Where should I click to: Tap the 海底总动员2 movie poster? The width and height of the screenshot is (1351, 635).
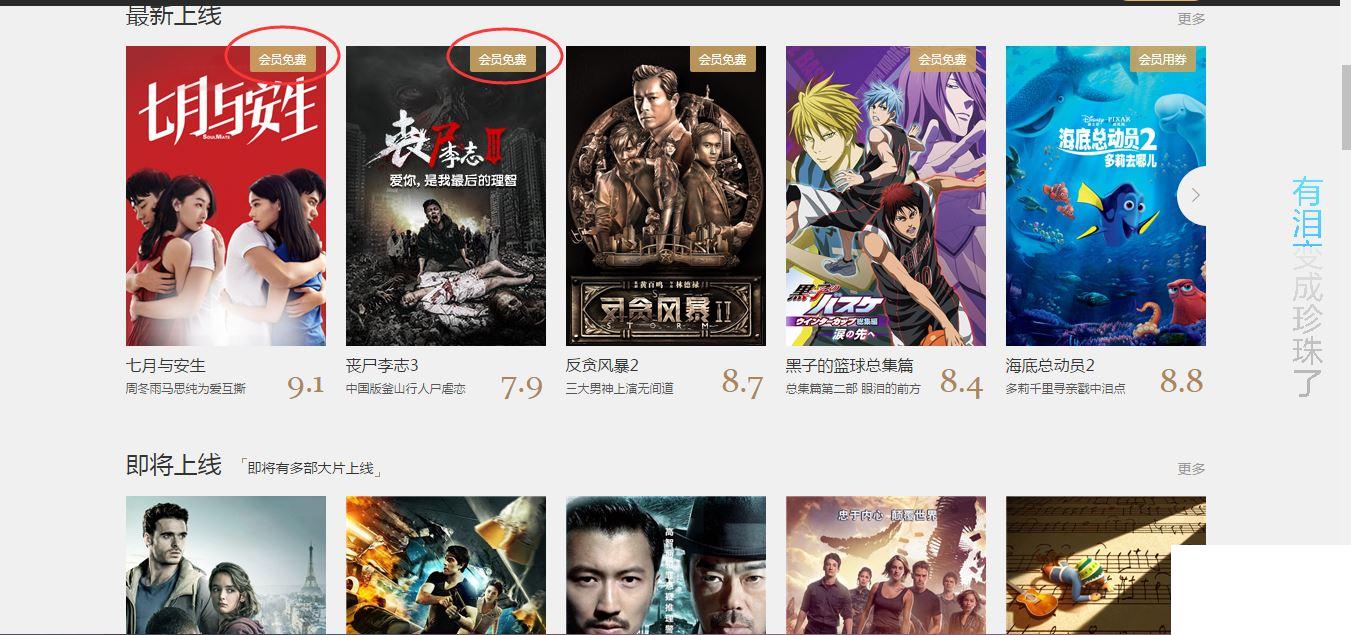click(x=1090, y=196)
